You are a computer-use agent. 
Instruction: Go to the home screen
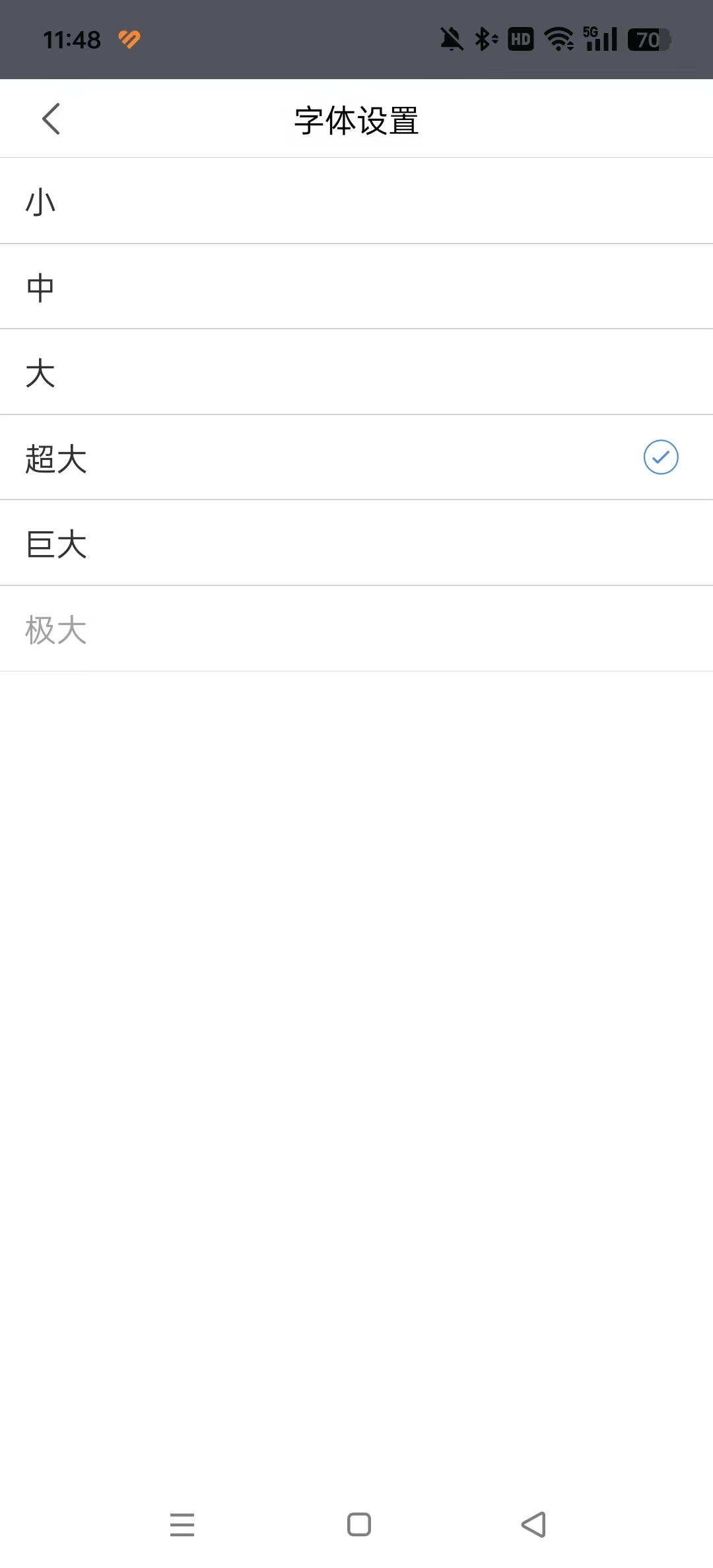[358, 1524]
